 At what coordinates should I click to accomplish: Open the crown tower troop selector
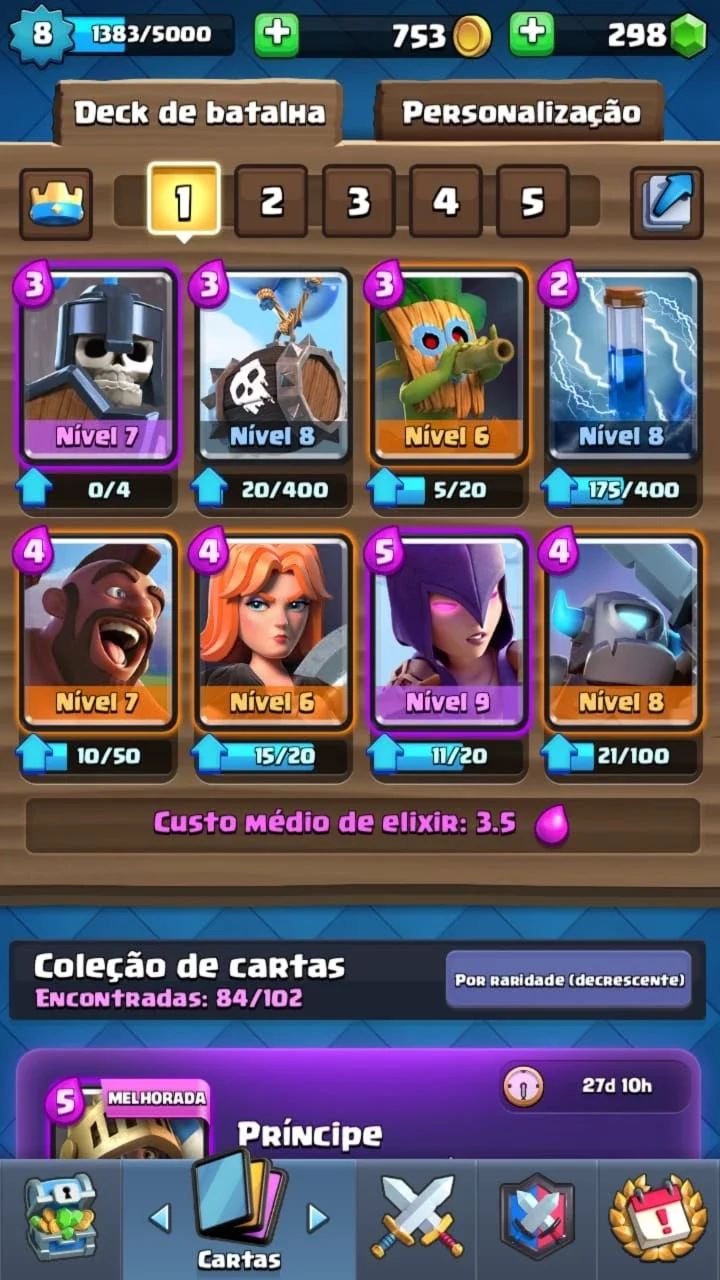(x=56, y=203)
